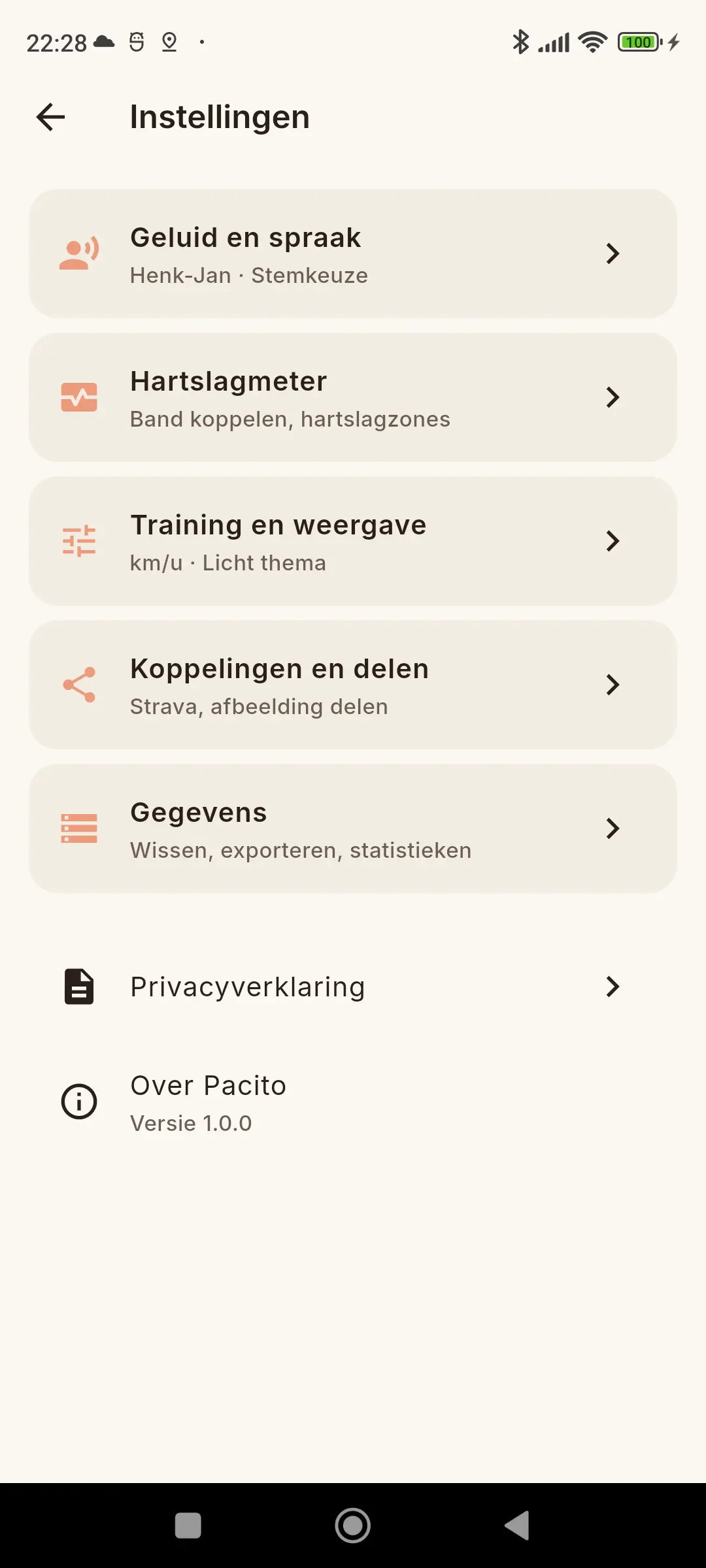The height and width of the screenshot is (1568, 706).
Task: Go back using the top-left arrow
Action: pos(50,118)
